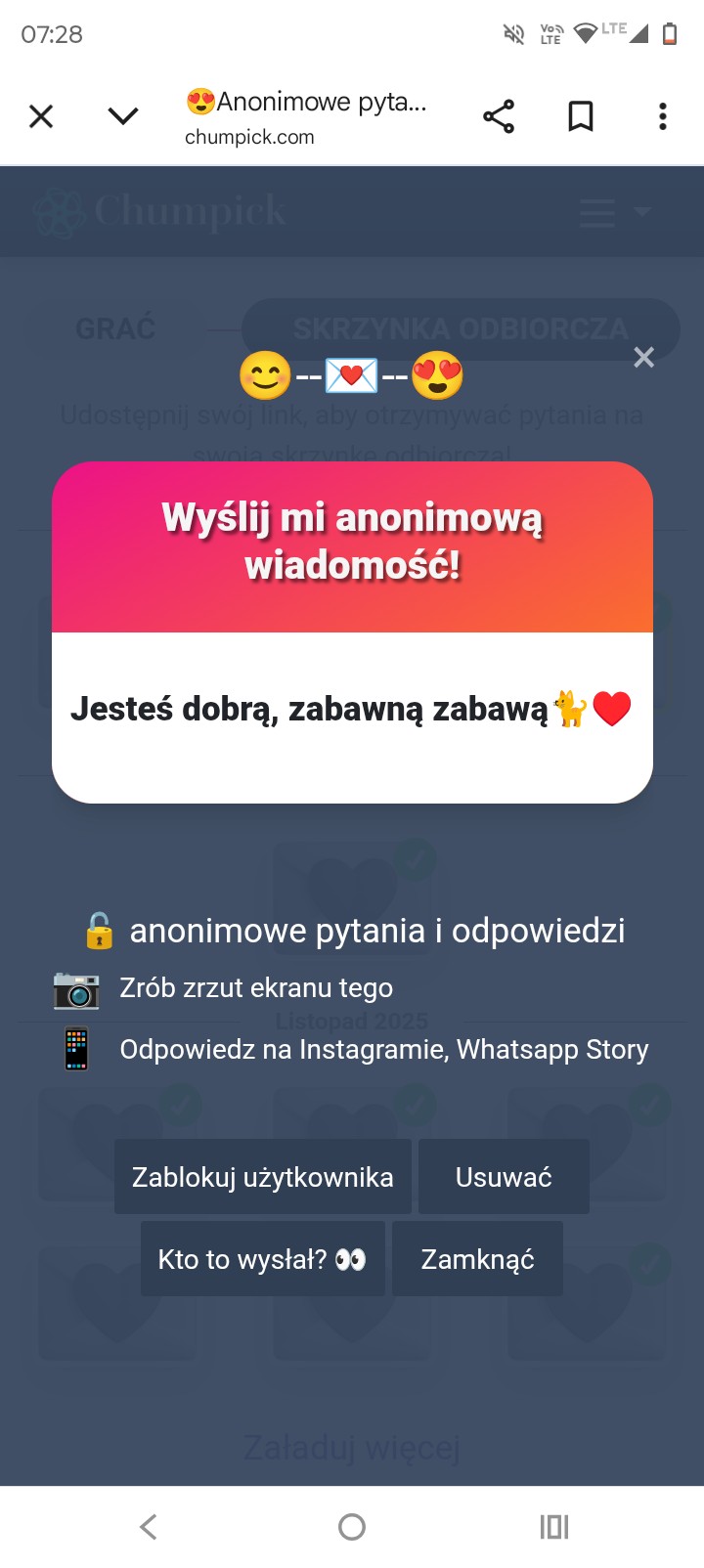The height and width of the screenshot is (1568, 704).
Task: Reveal sender via Kto to wysłał?
Action: [x=262, y=1259]
